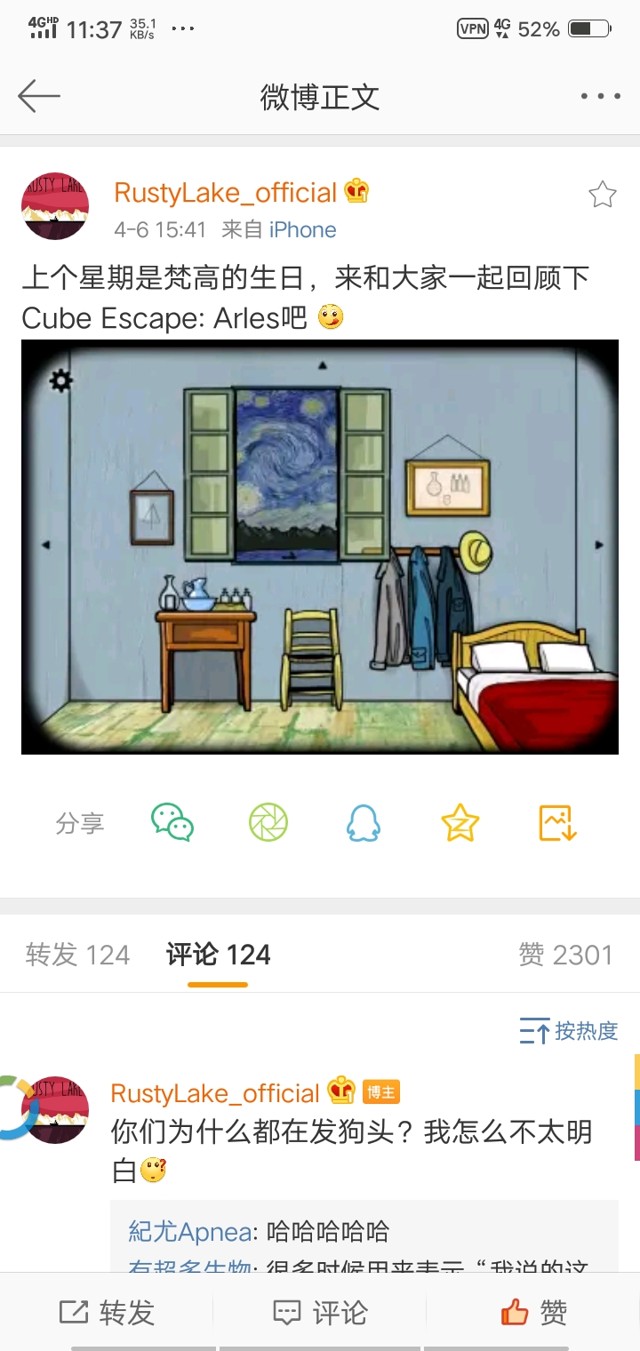Open the post author's avatar
The height and width of the screenshot is (1351, 640).
[x=55, y=206]
